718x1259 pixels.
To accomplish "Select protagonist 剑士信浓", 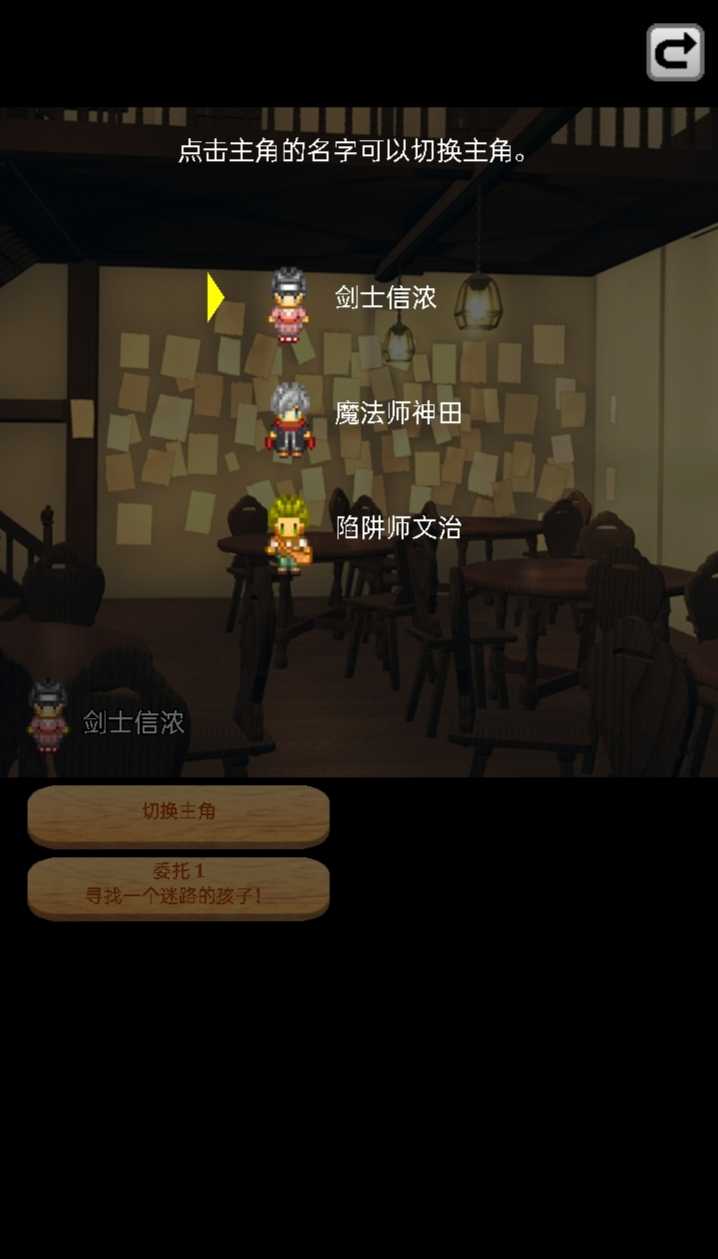I will click(385, 298).
